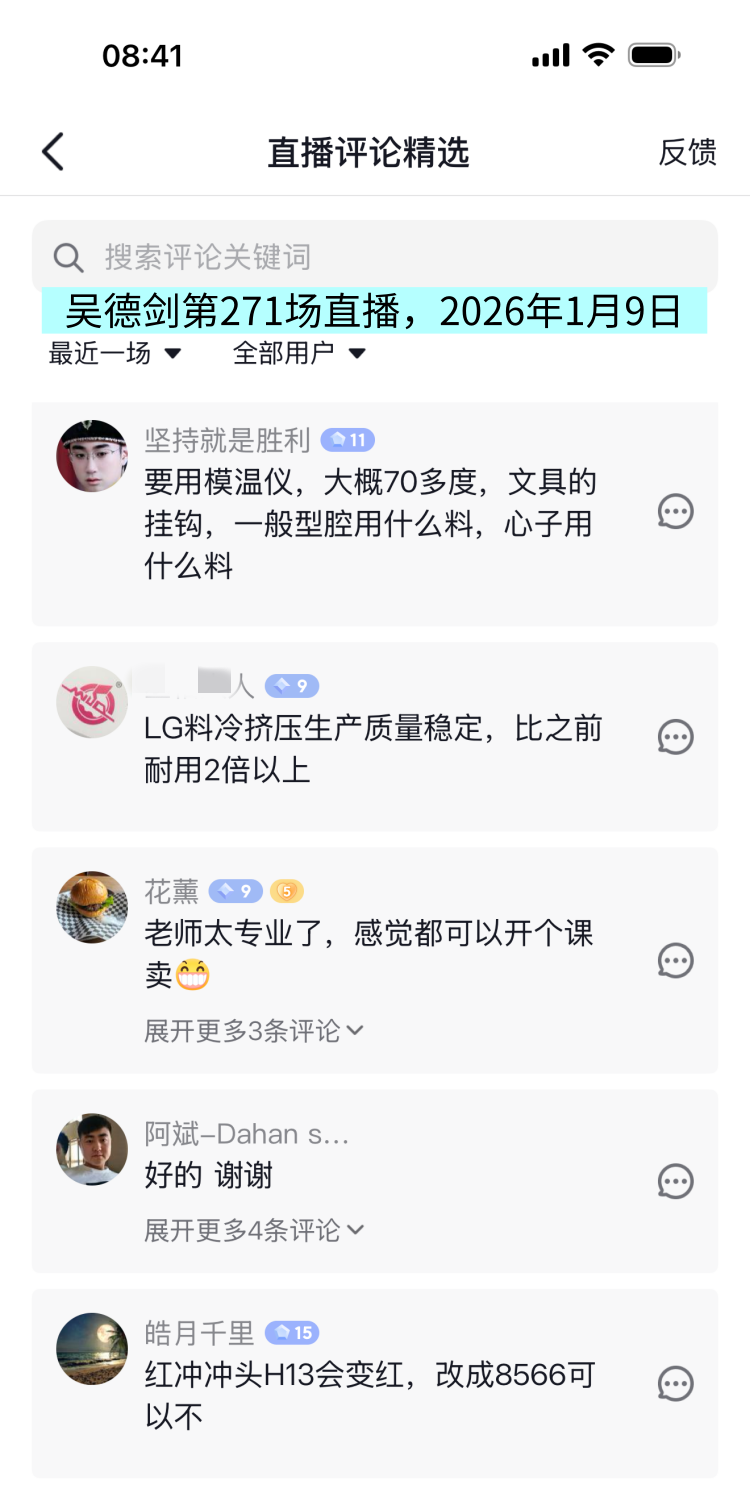Open the 反馈 feedback link

[x=687, y=152]
